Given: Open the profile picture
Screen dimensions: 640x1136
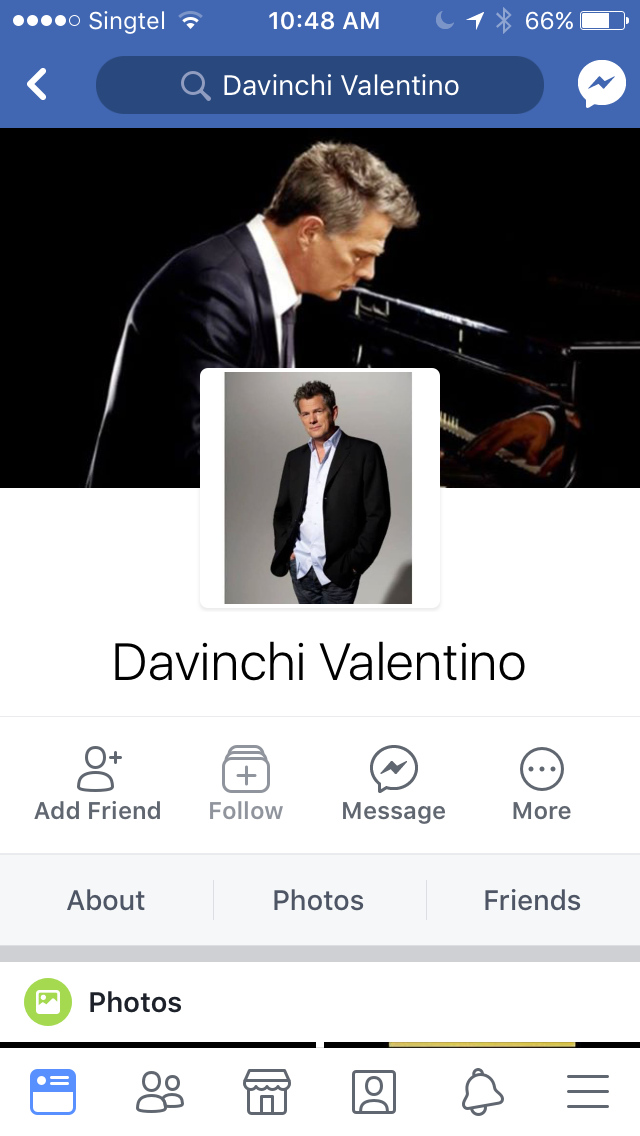Looking at the screenshot, I should [320, 488].
